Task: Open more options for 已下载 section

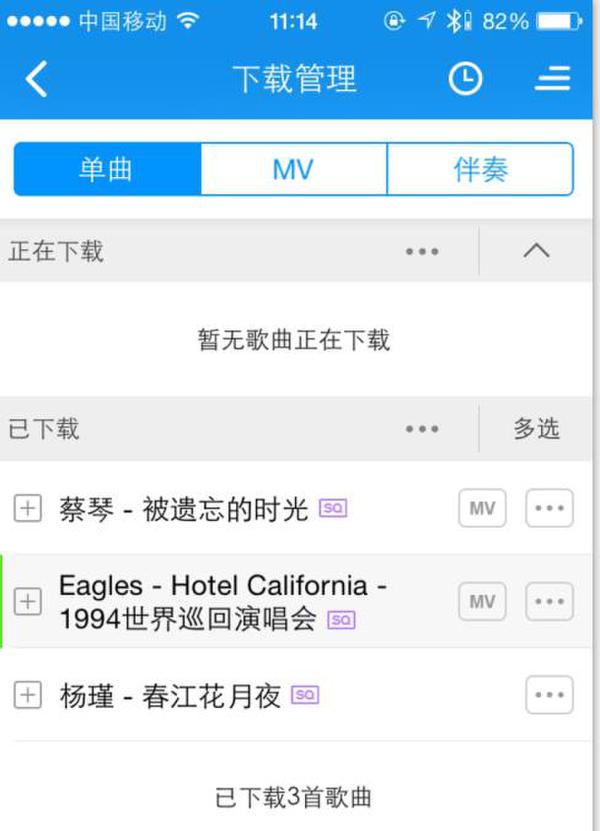Action: [422, 429]
